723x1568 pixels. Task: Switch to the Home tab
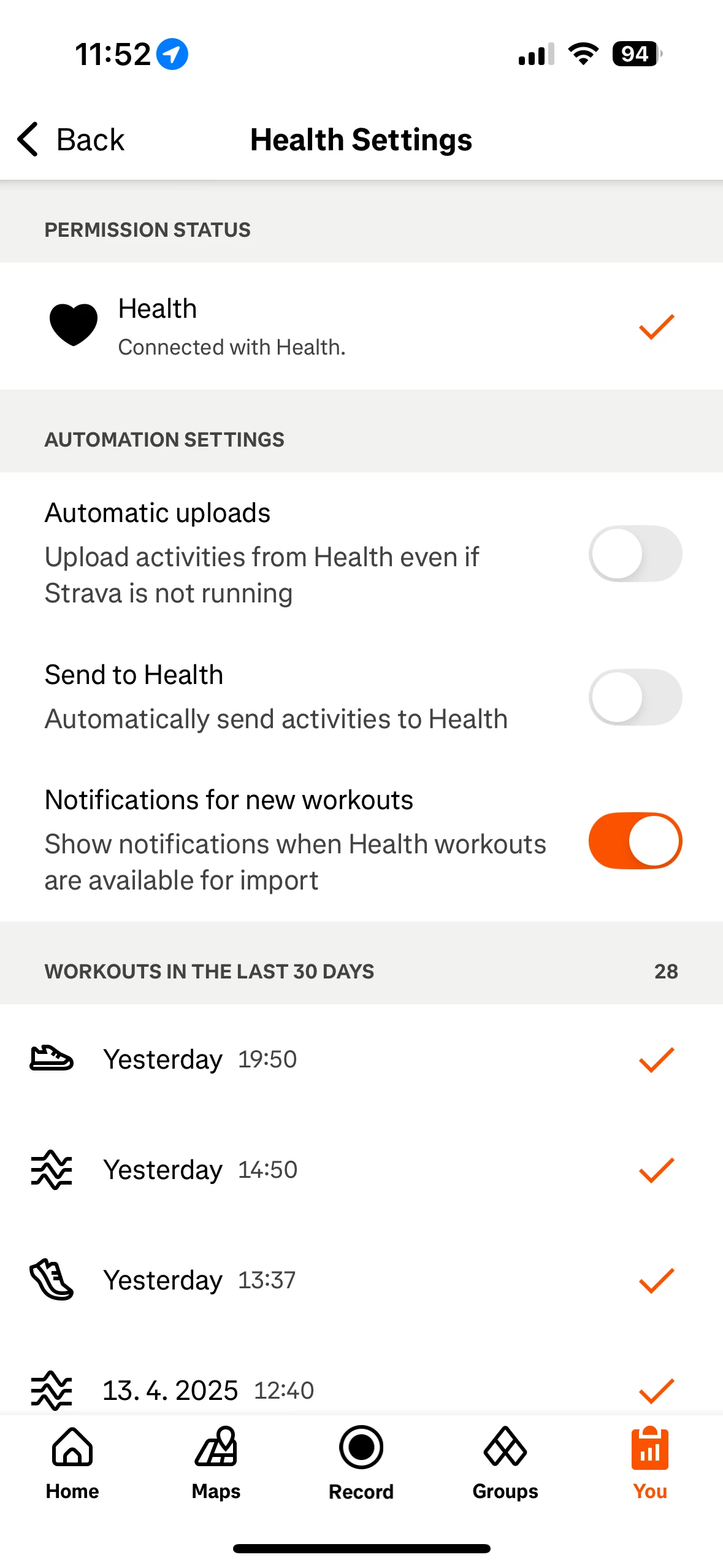pos(72,1463)
